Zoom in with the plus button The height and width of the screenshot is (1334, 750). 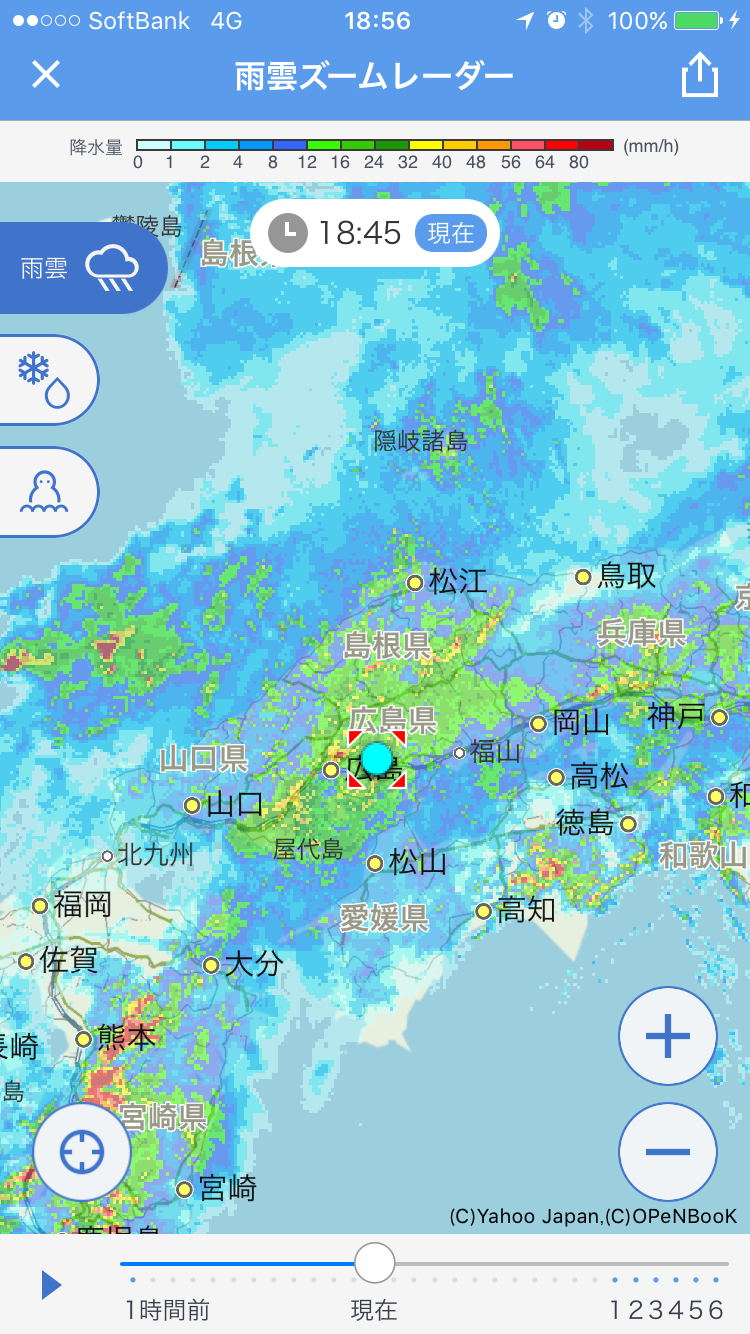[x=668, y=1036]
